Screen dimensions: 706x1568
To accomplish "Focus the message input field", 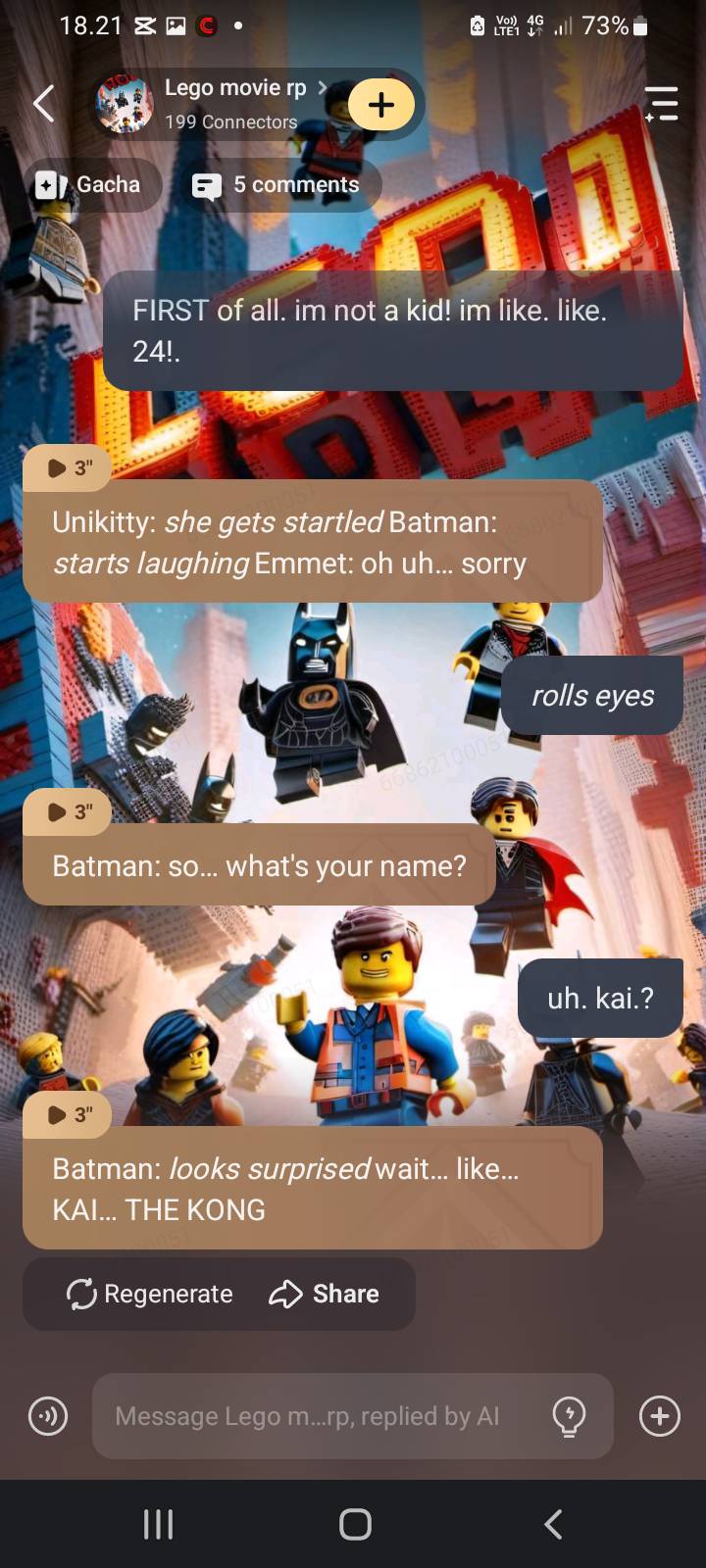I will pos(314,1416).
